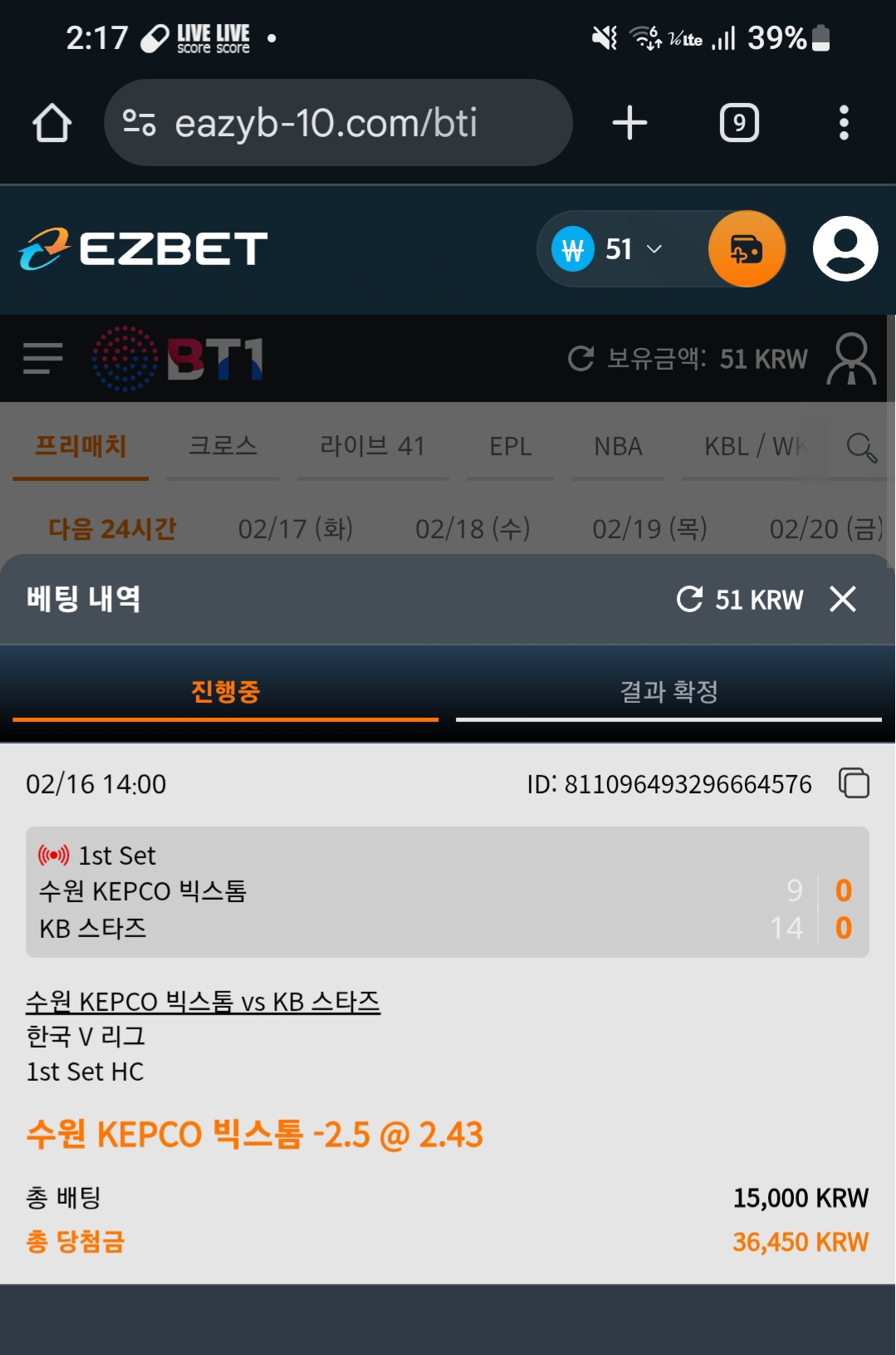Go to the browser home page

click(x=51, y=123)
